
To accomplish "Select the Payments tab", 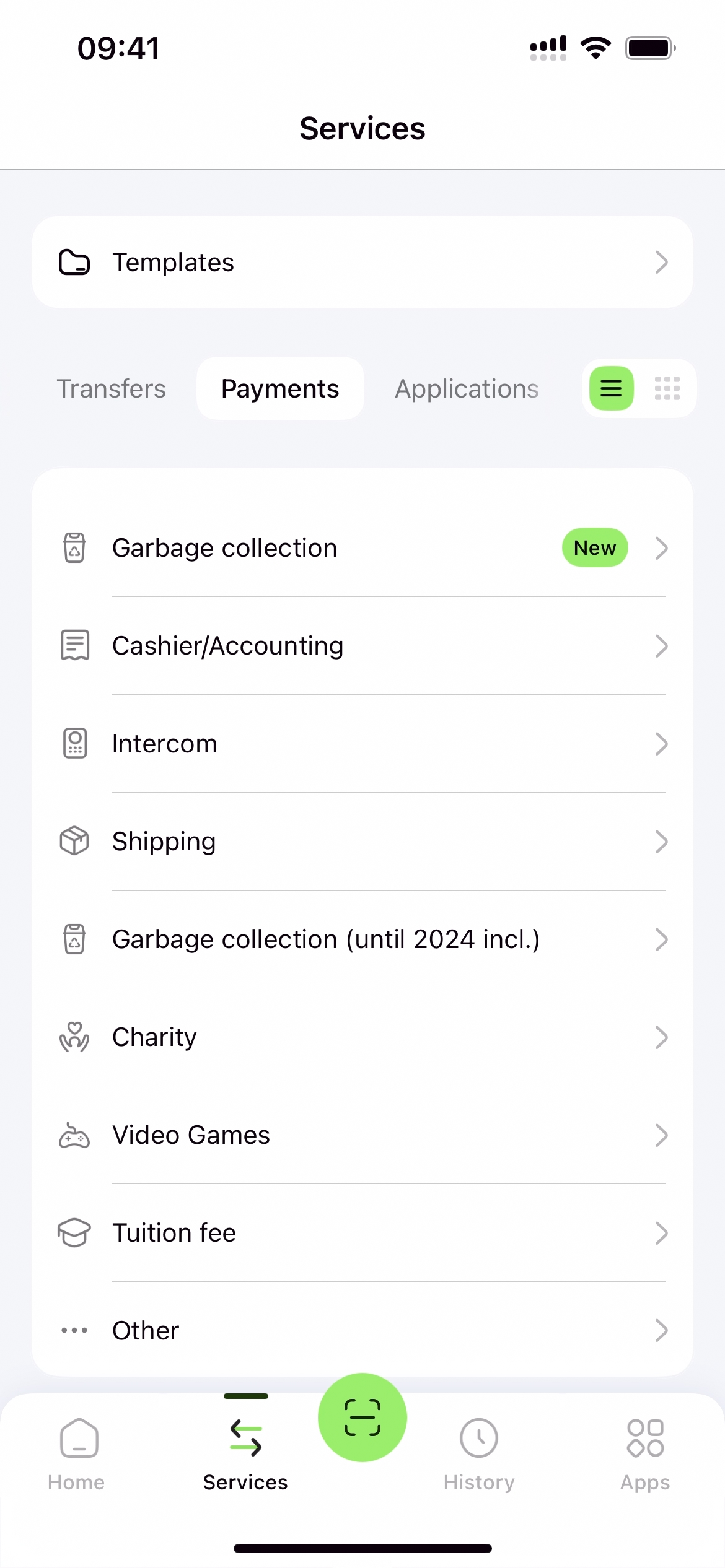I will (280, 389).
